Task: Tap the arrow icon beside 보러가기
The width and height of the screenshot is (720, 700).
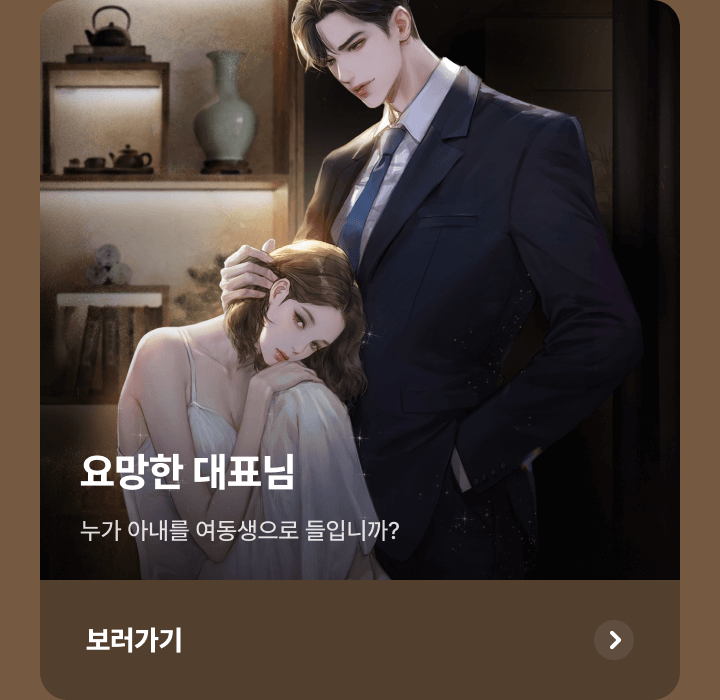Action: coord(614,640)
